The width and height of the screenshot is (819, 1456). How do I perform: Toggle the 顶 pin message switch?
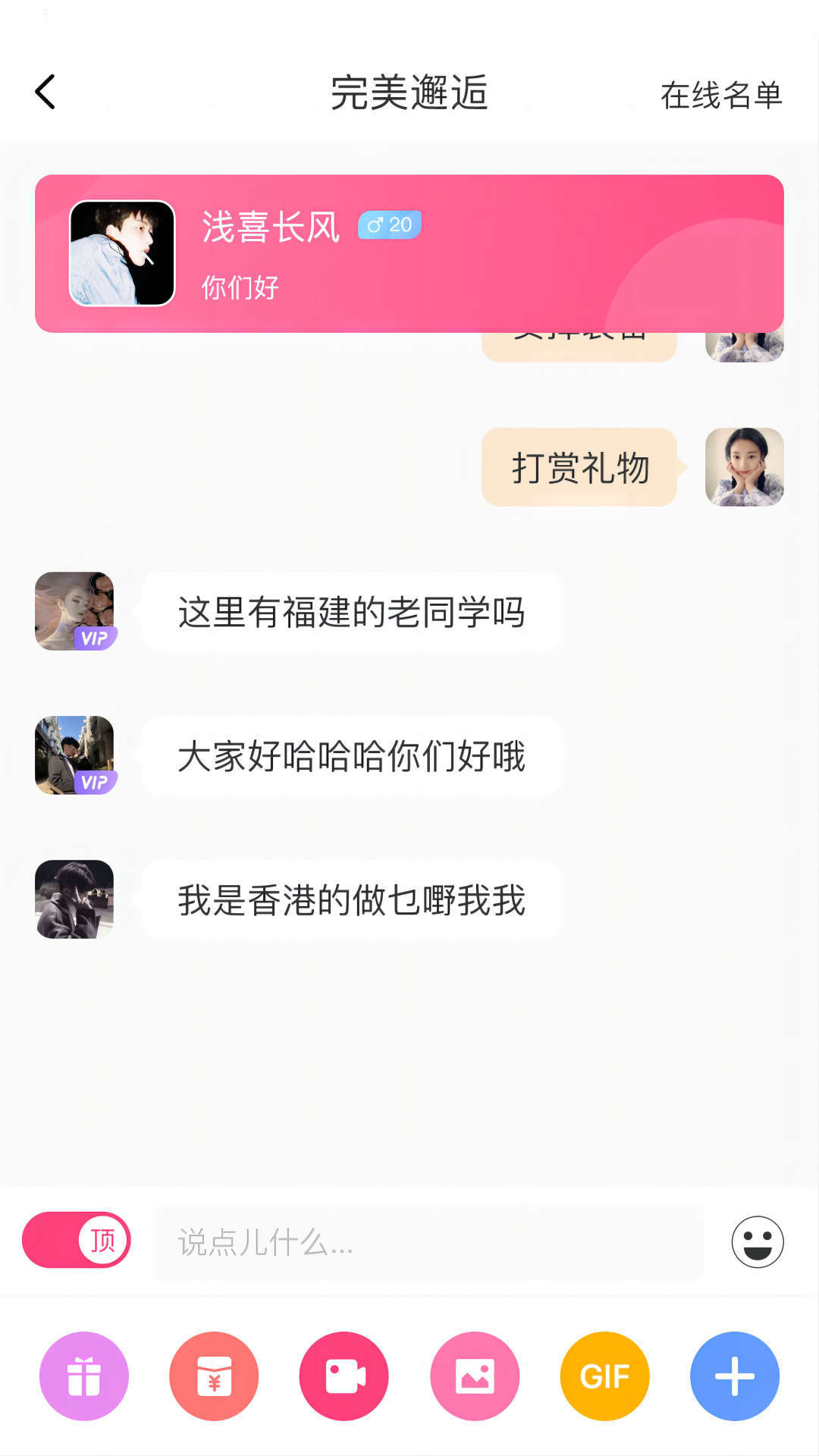pos(77,1240)
